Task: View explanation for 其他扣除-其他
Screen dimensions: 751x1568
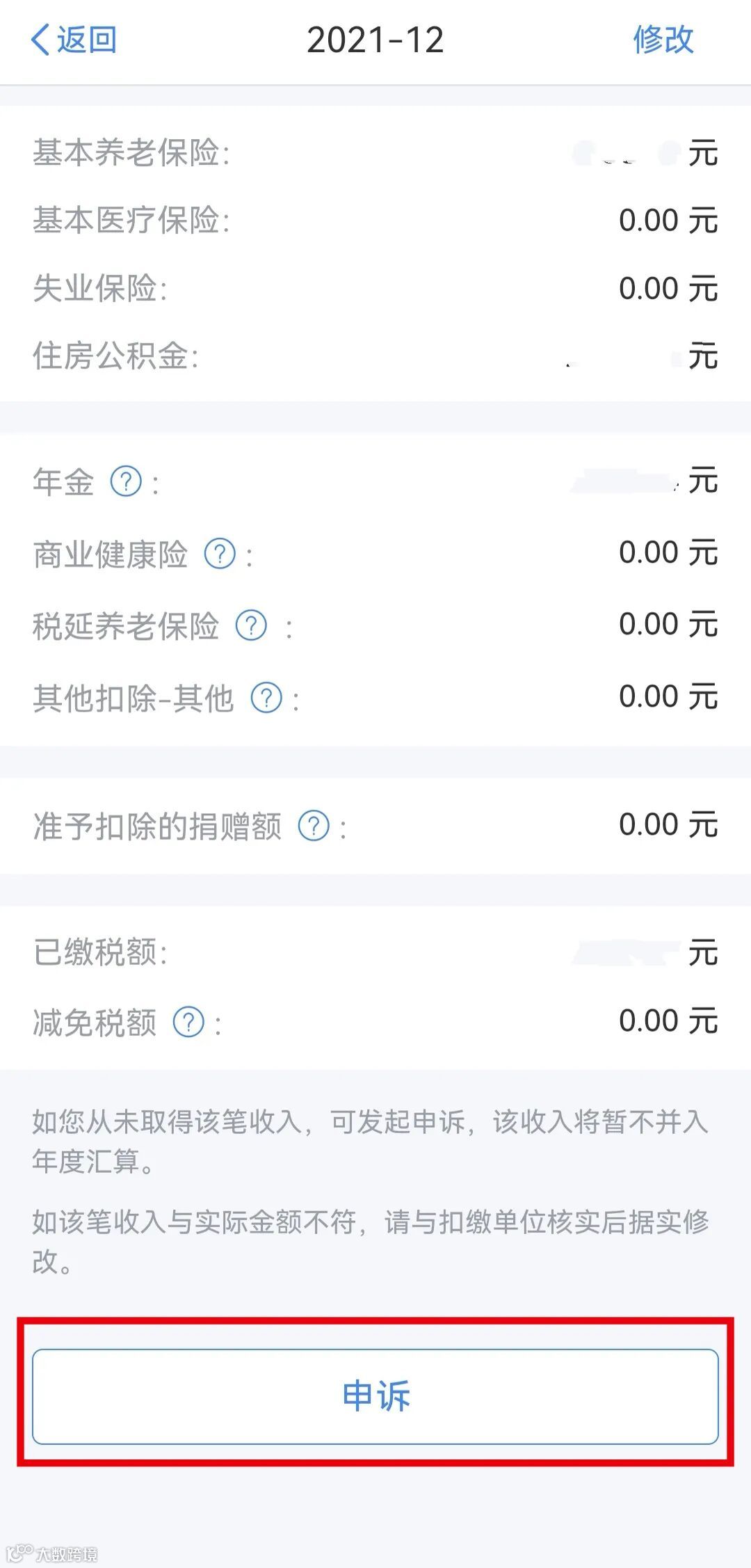Action: click(x=266, y=698)
